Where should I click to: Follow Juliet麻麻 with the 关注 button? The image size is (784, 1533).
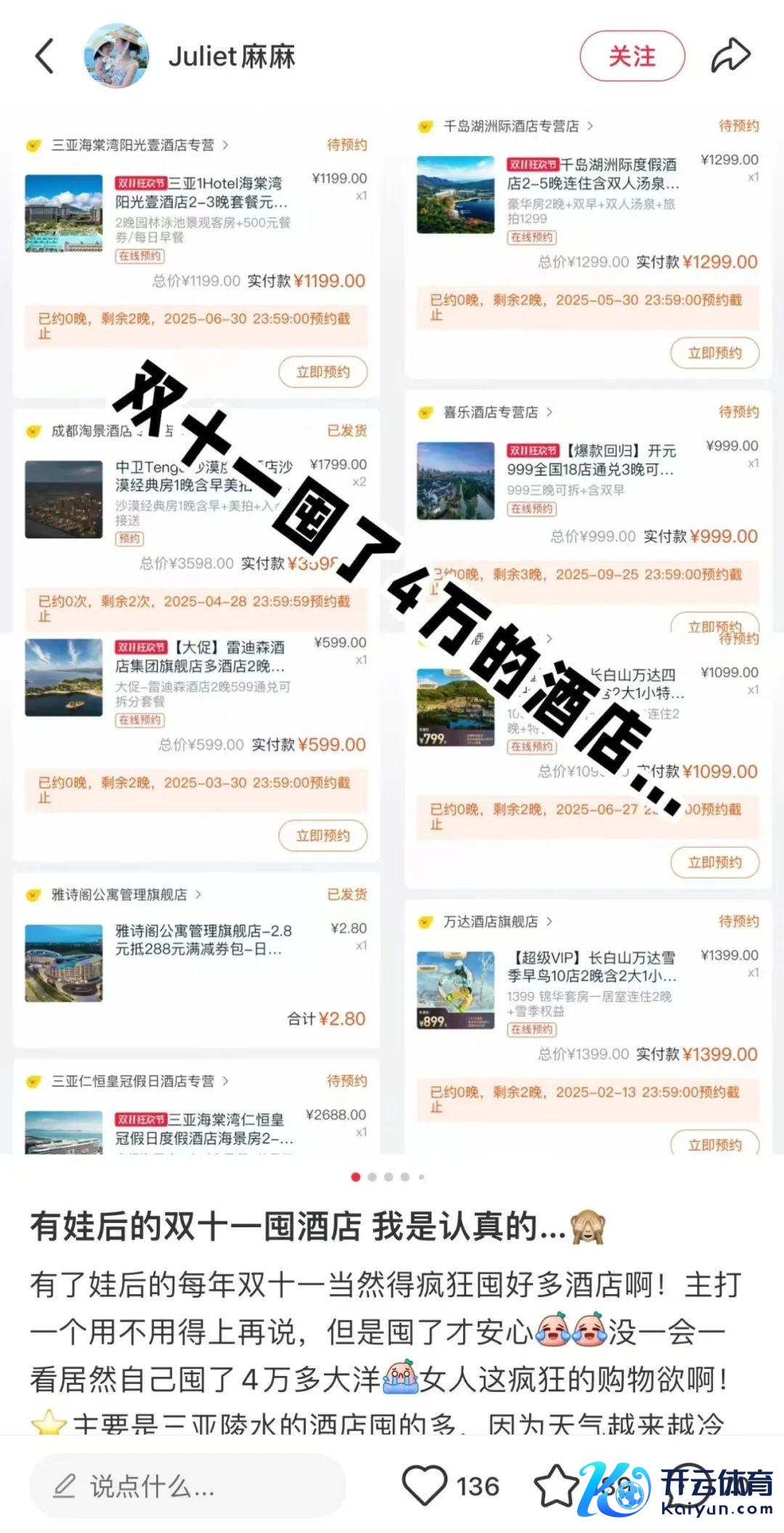[x=632, y=57]
